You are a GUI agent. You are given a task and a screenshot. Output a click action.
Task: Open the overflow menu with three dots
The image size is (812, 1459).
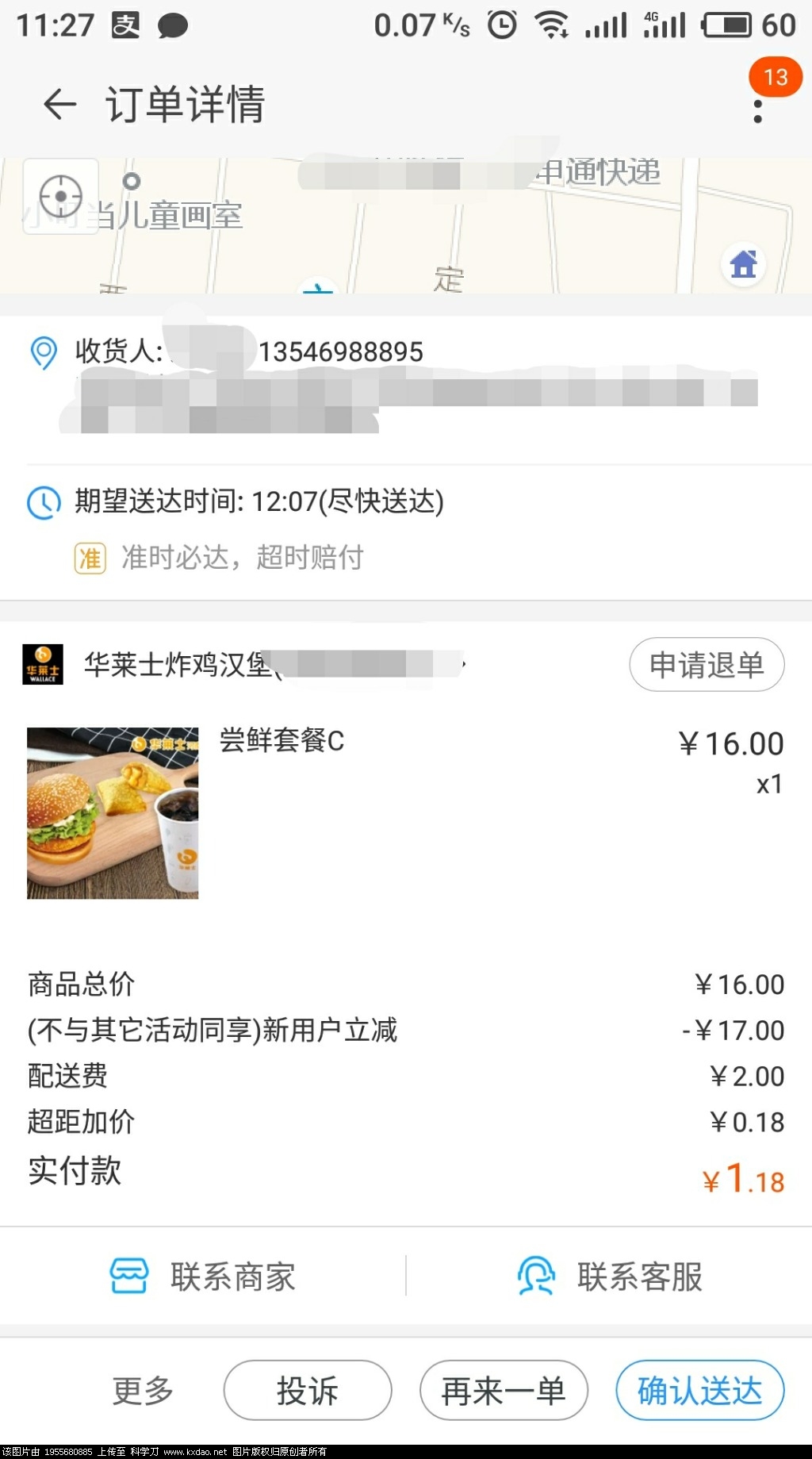click(x=758, y=111)
